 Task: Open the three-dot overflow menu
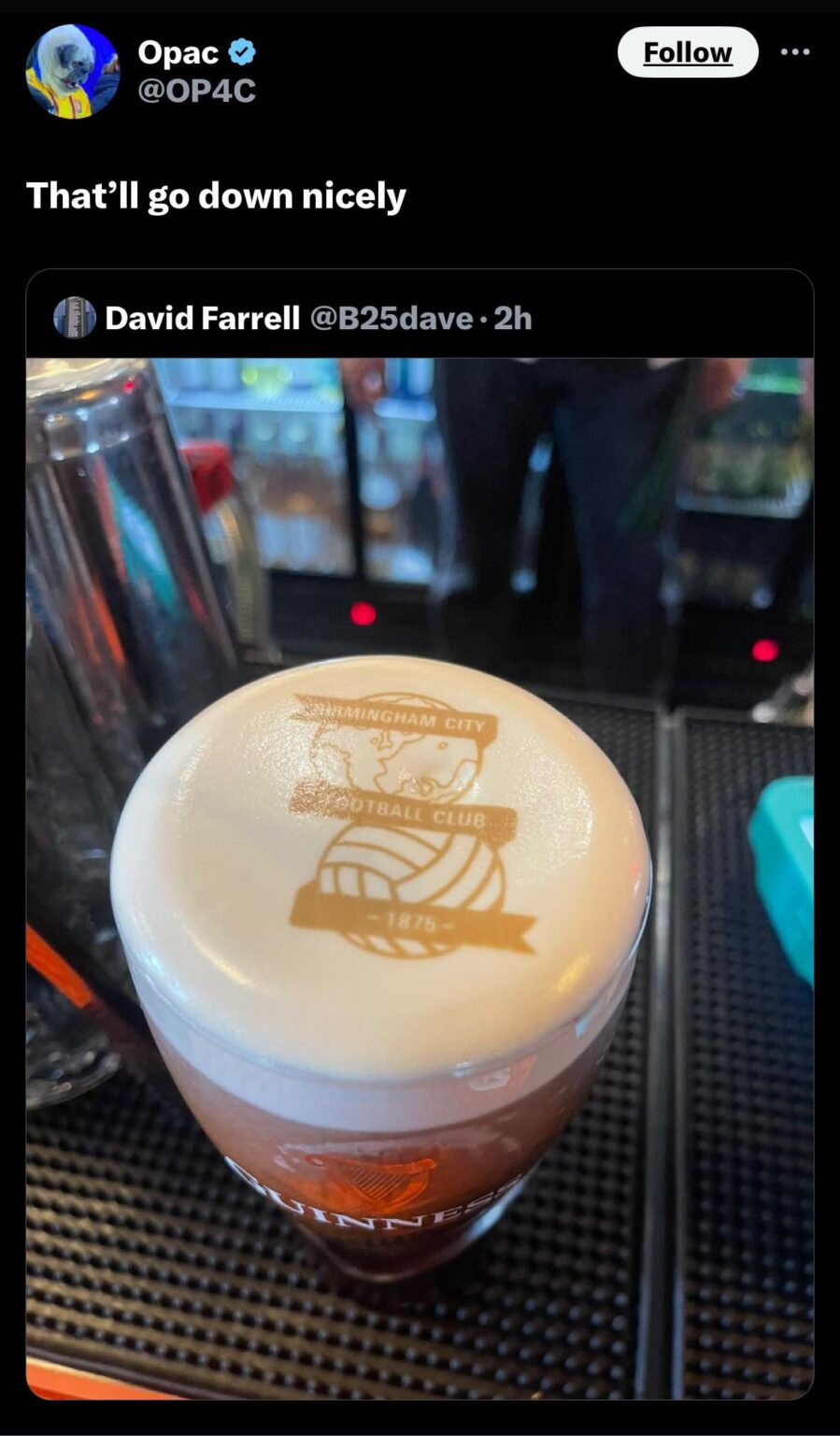[x=795, y=52]
